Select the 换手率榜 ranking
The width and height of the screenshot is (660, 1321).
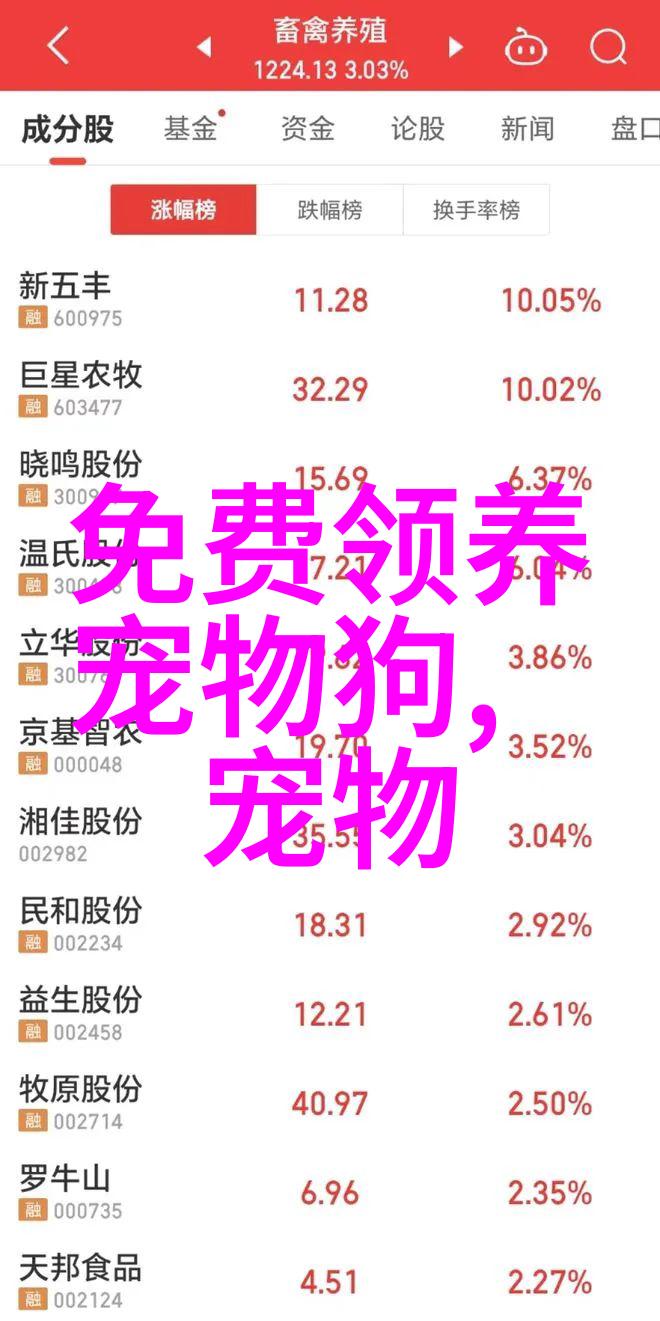click(x=476, y=210)
